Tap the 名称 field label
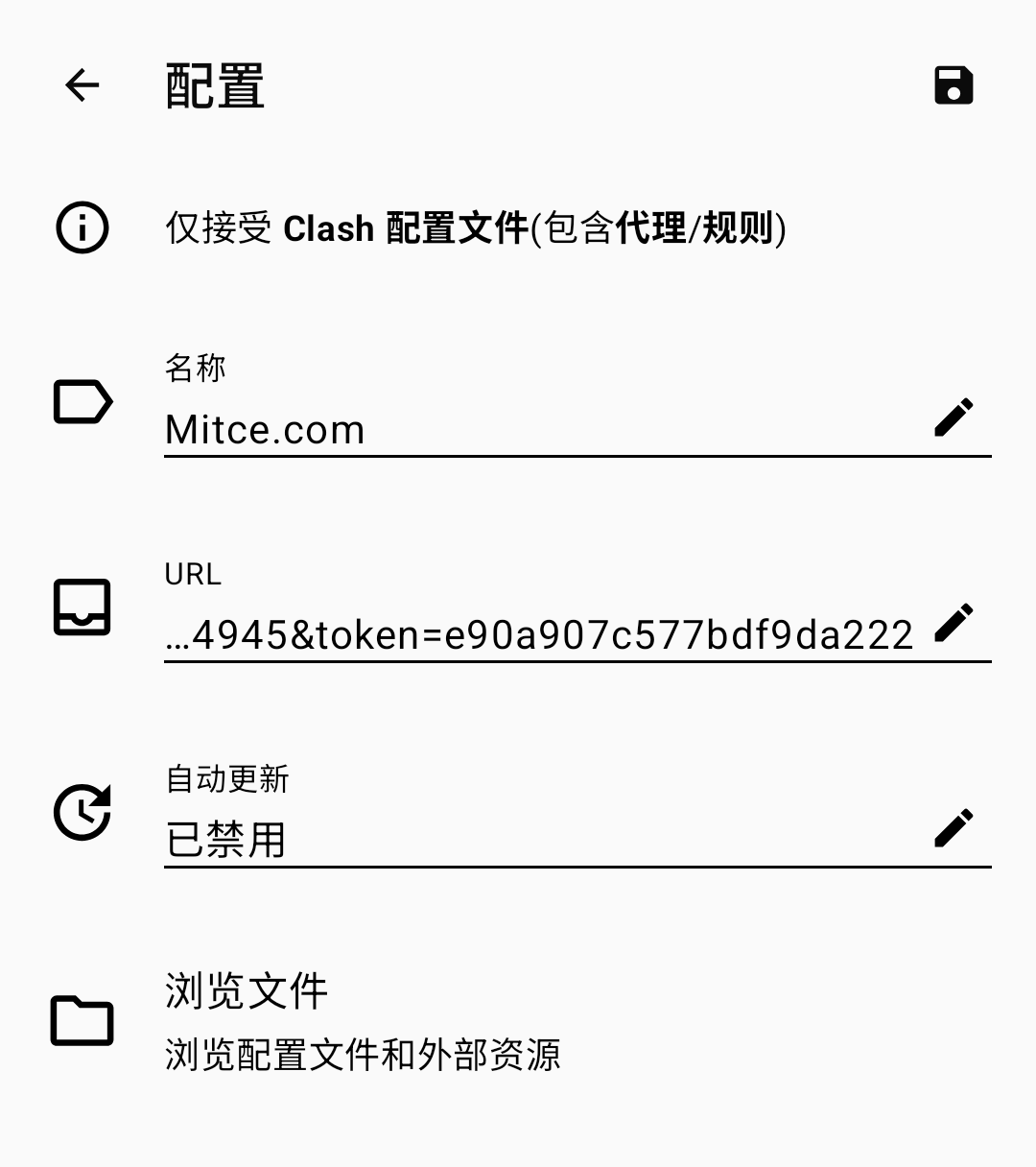Image resolution: width=1036 pixels, height=1167 pixels. tap(195, 368)
